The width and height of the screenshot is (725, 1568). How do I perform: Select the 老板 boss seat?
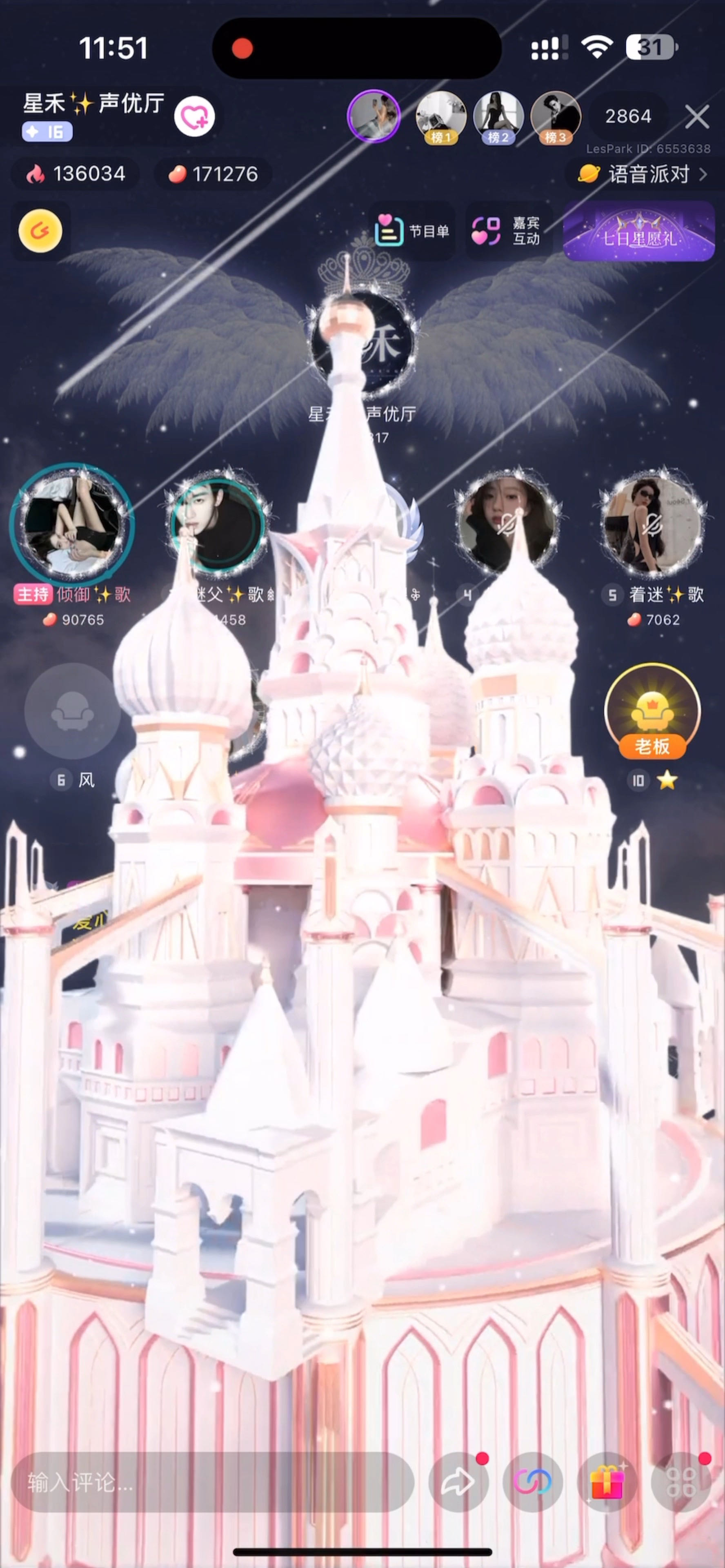pos(652,711)
